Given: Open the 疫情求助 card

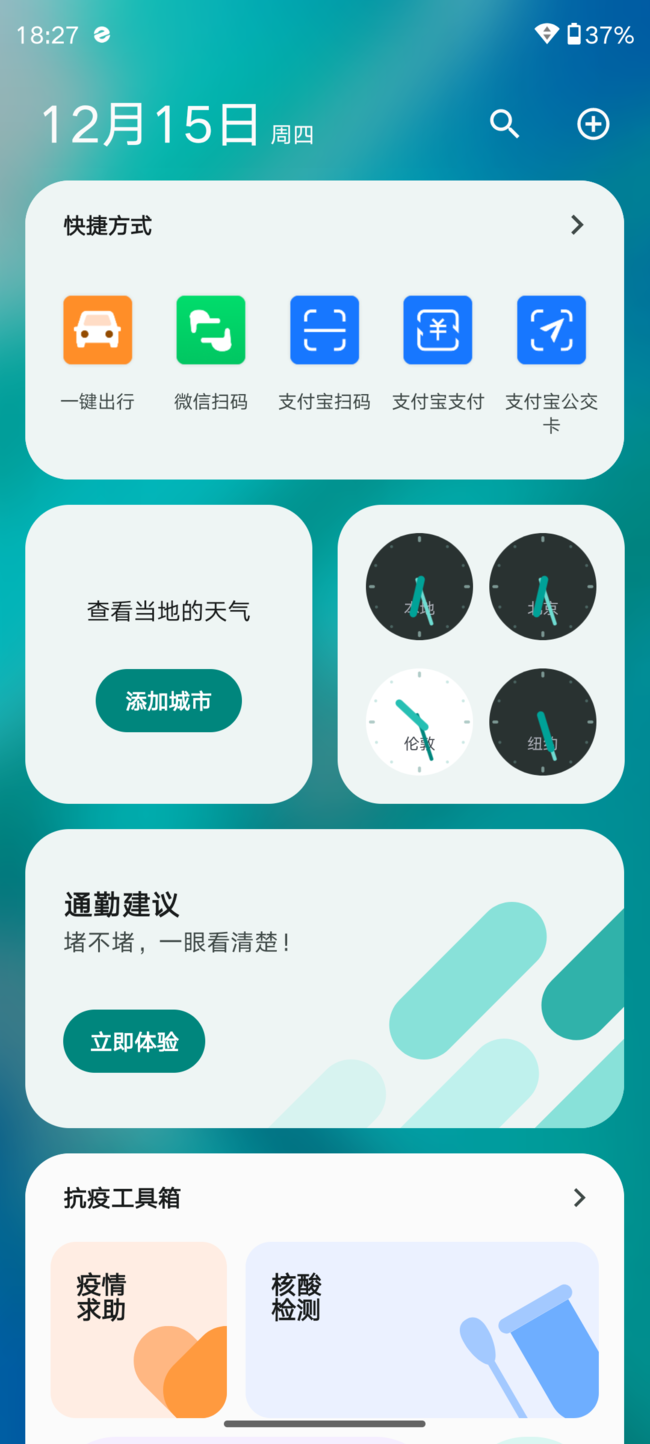Looking at the screenshot, I should pyautogui.click(x=138, y=1328).
